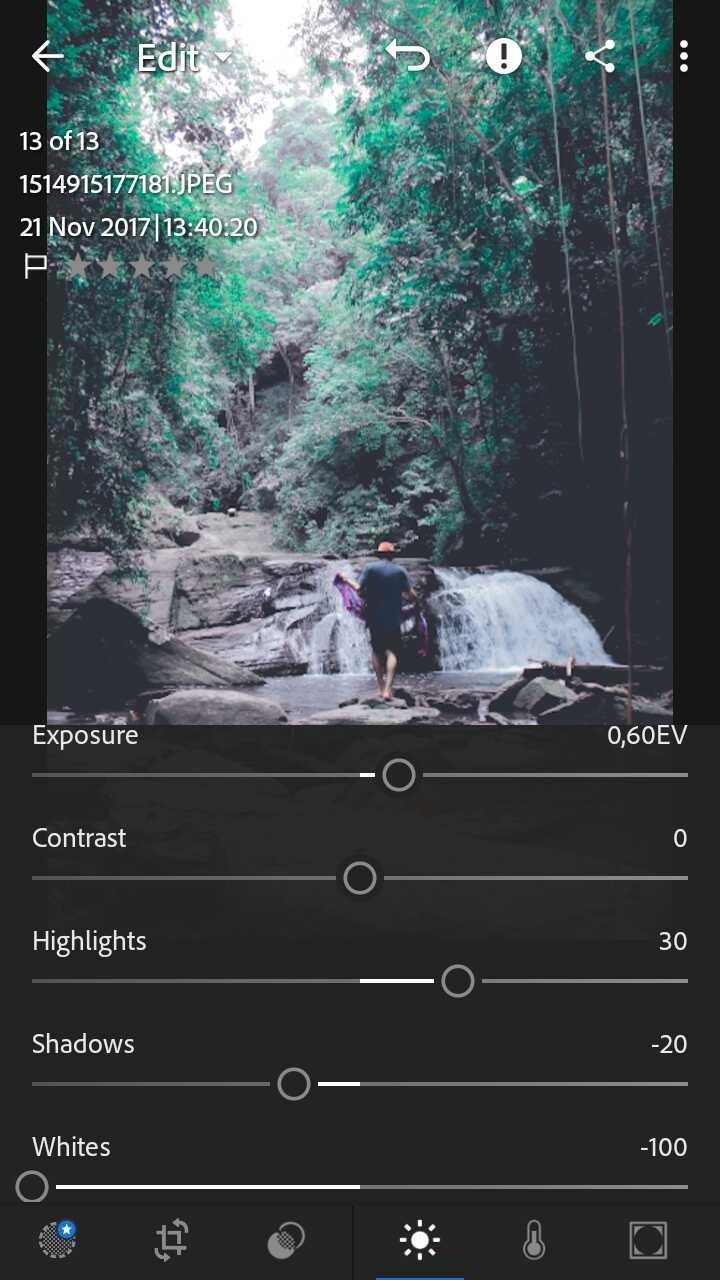Image resolution: width=720 pixels, height=1280 pixels.
Task: Tap the Shadows slider handle
Action: (294, 1084)
